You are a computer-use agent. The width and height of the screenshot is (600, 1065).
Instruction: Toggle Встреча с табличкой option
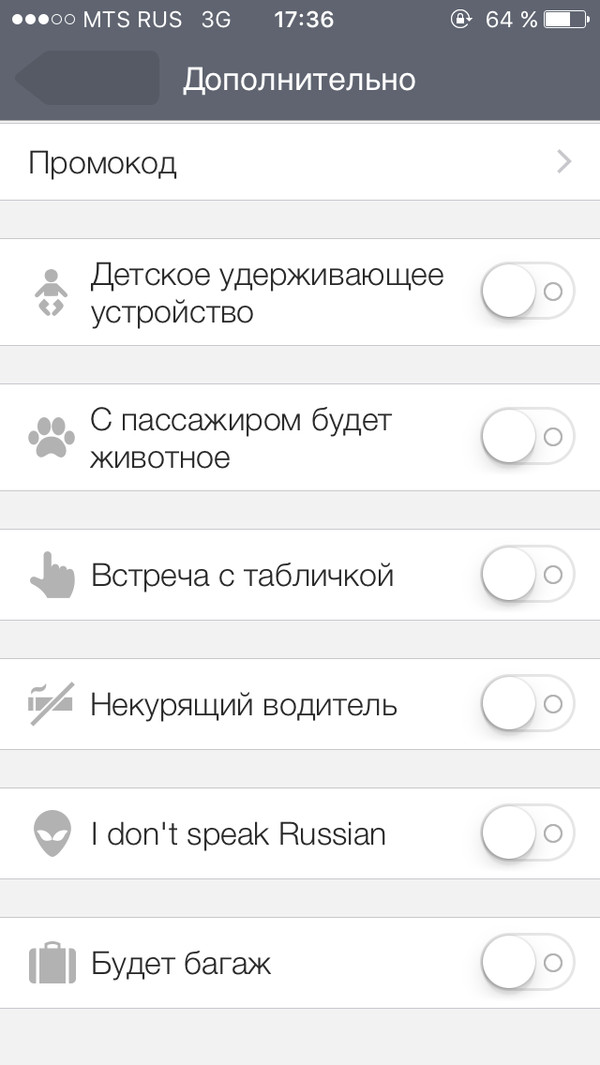point(527,575)
